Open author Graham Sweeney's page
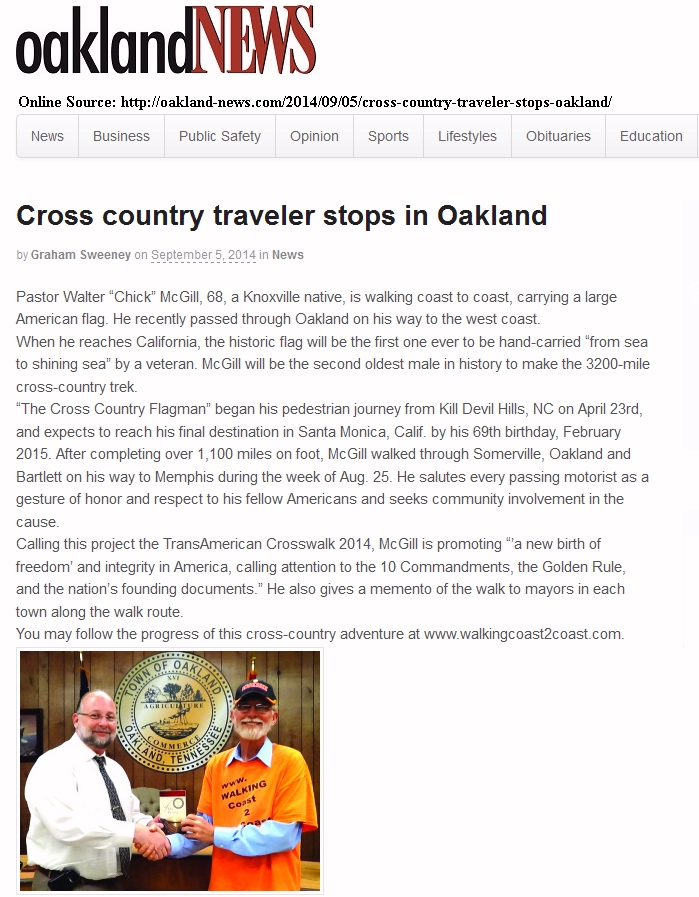The width and height of the screenshot is (699, 897). point(81,255)
